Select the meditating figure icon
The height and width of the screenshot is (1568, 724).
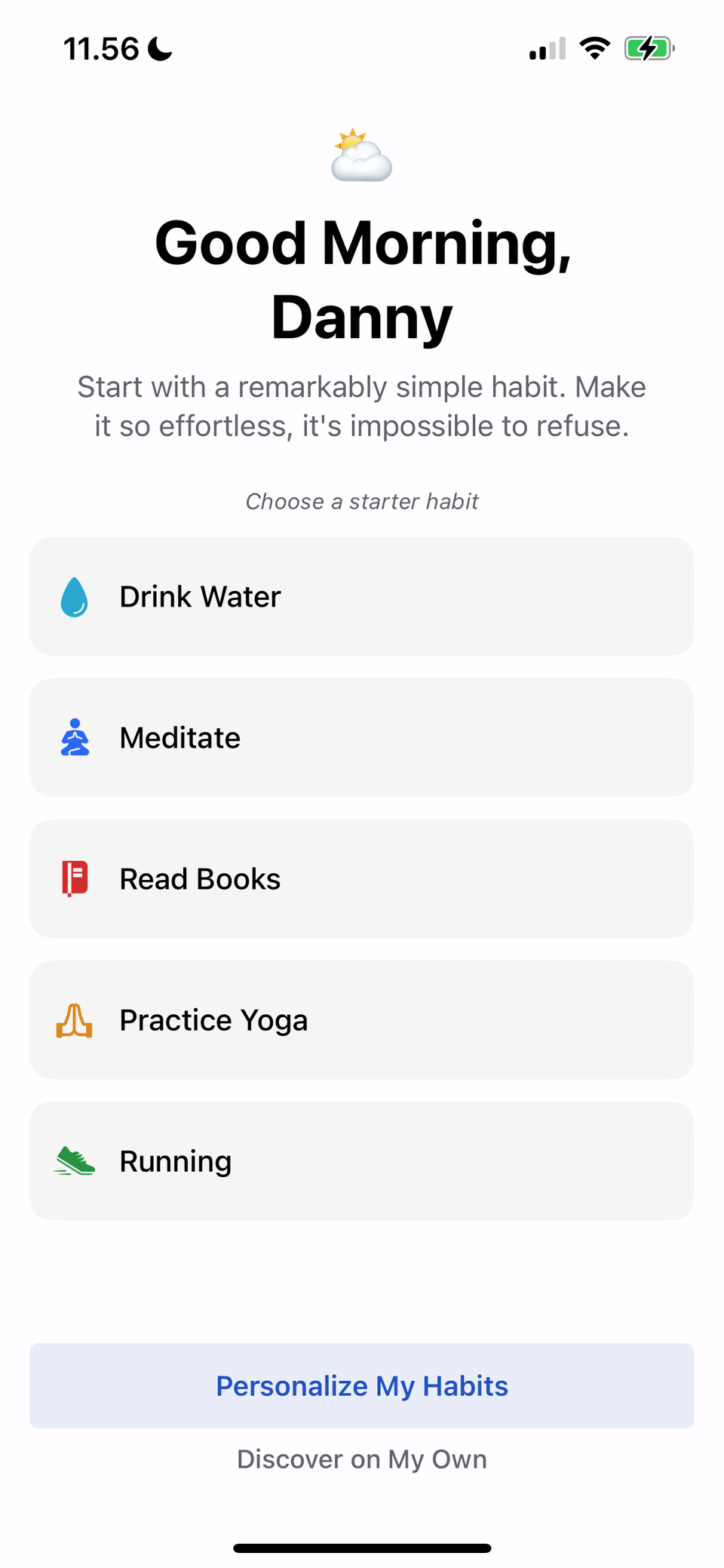tap(75, 737)
